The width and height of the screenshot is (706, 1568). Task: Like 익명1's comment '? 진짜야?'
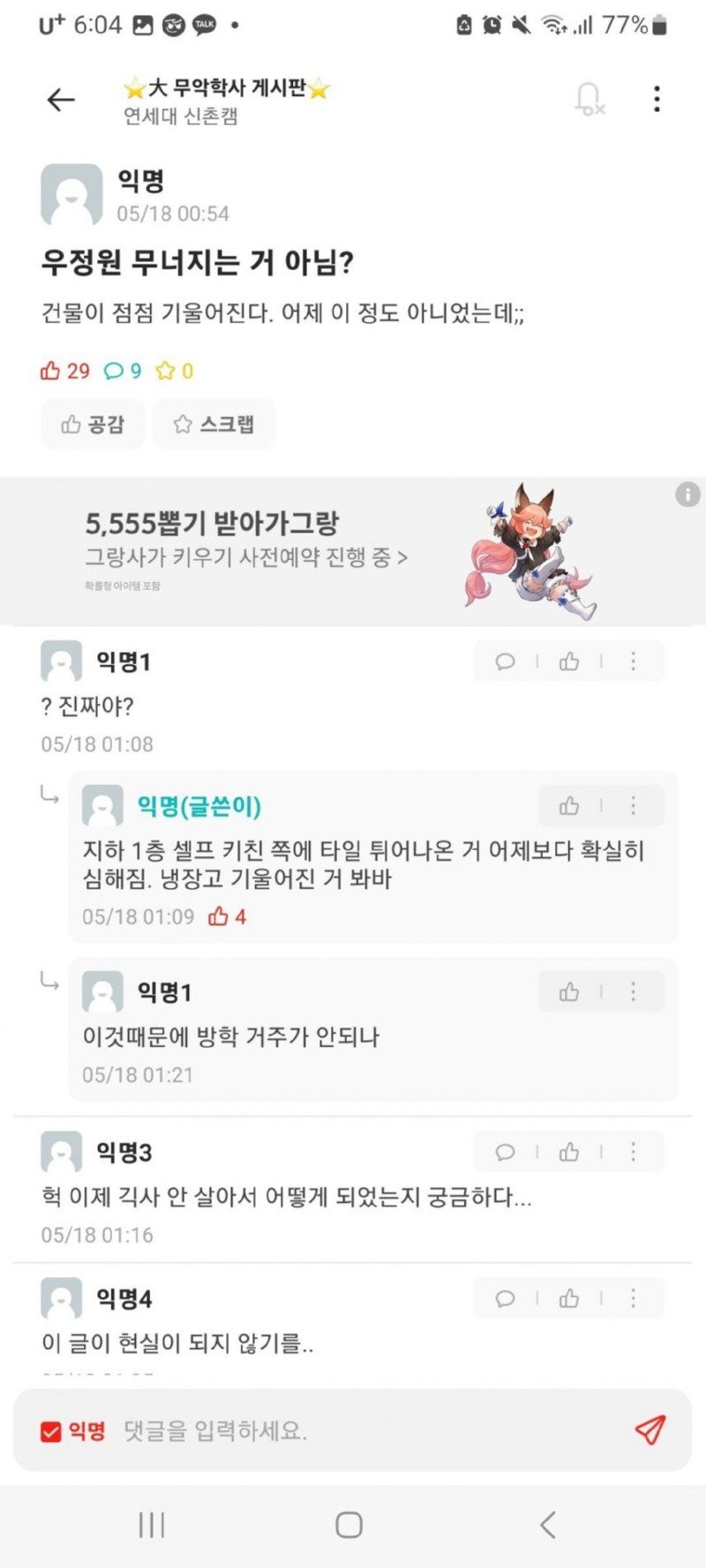pos(569,661)
